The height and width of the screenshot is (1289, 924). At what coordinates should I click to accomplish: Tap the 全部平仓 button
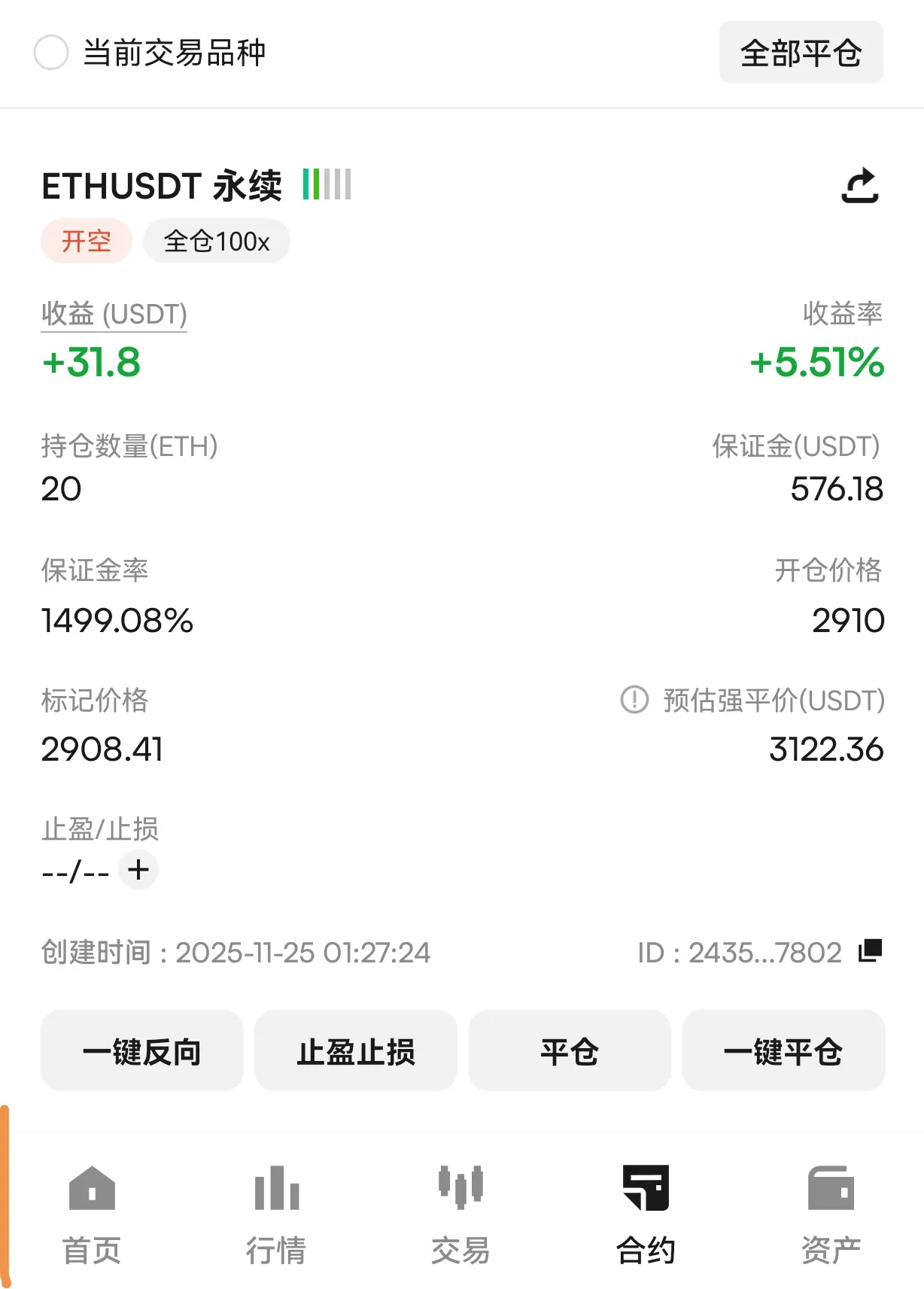coord(801,53)
